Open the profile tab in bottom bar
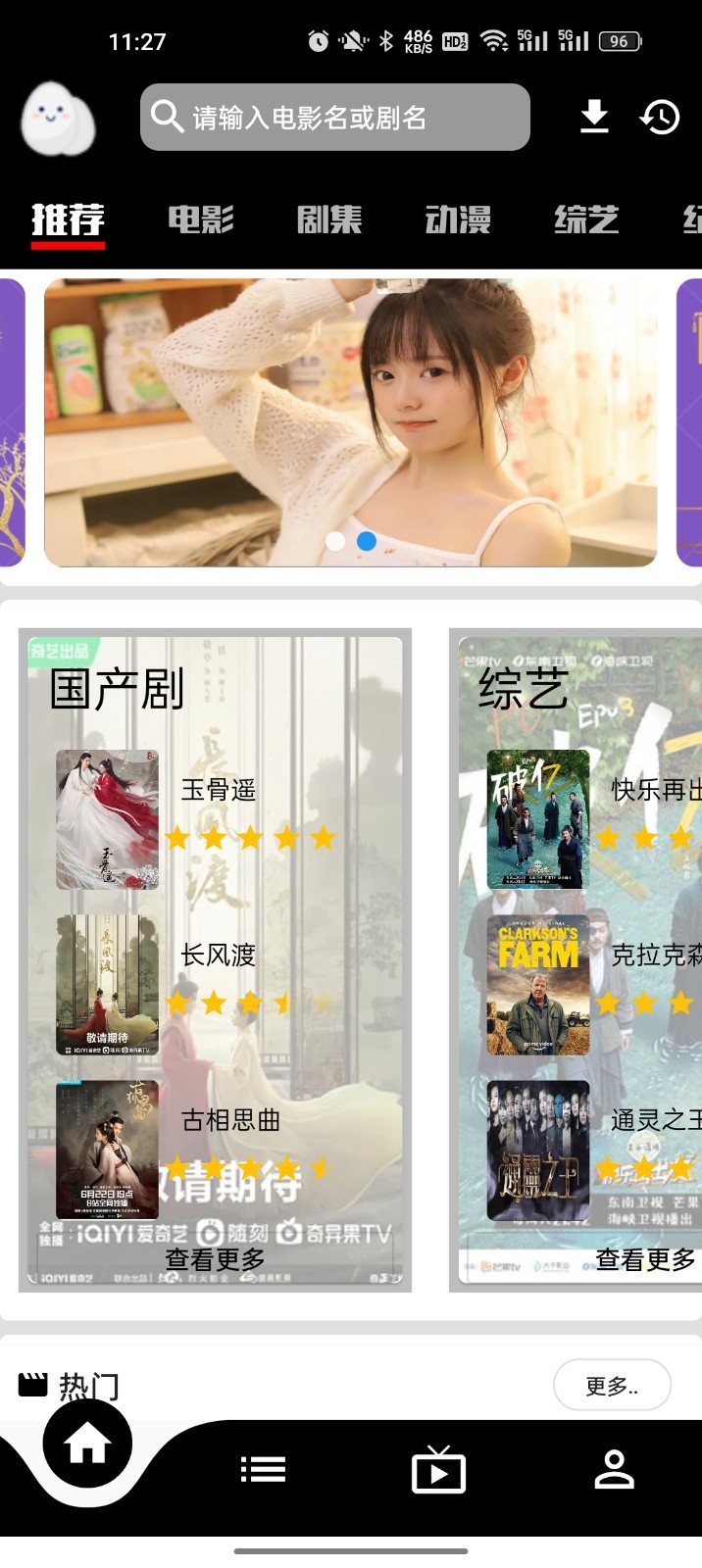702x1568 pixels. [x=614, y=1469]
